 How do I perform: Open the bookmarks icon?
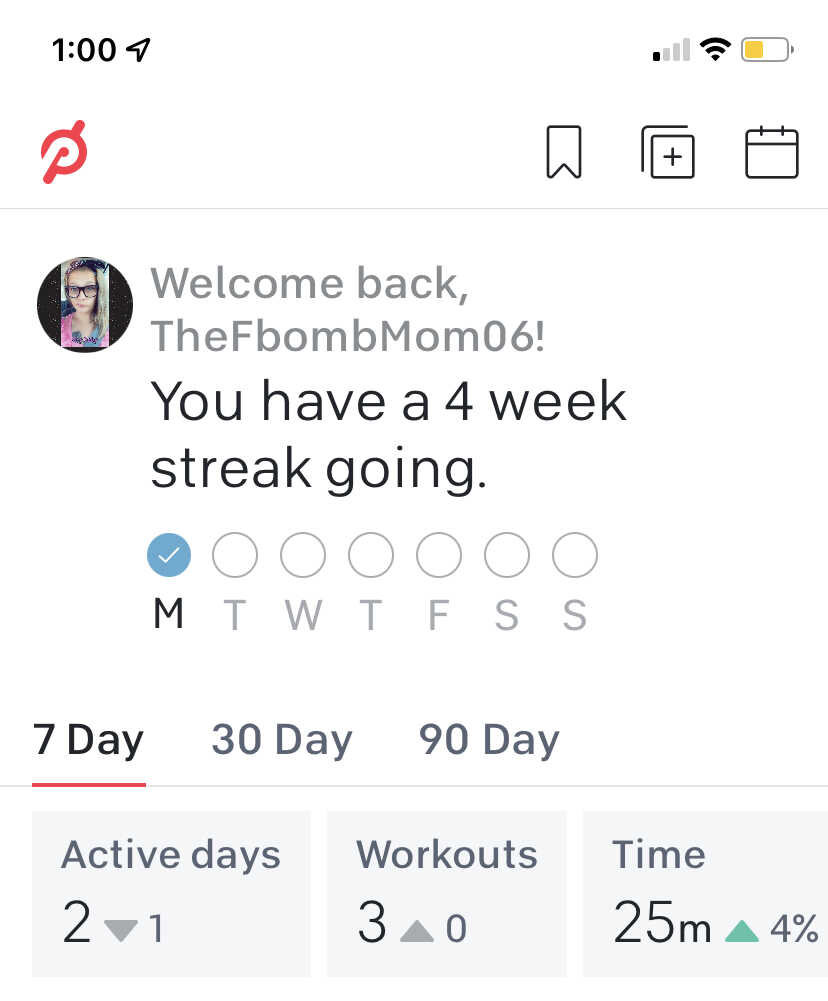(x=564, y=152)
